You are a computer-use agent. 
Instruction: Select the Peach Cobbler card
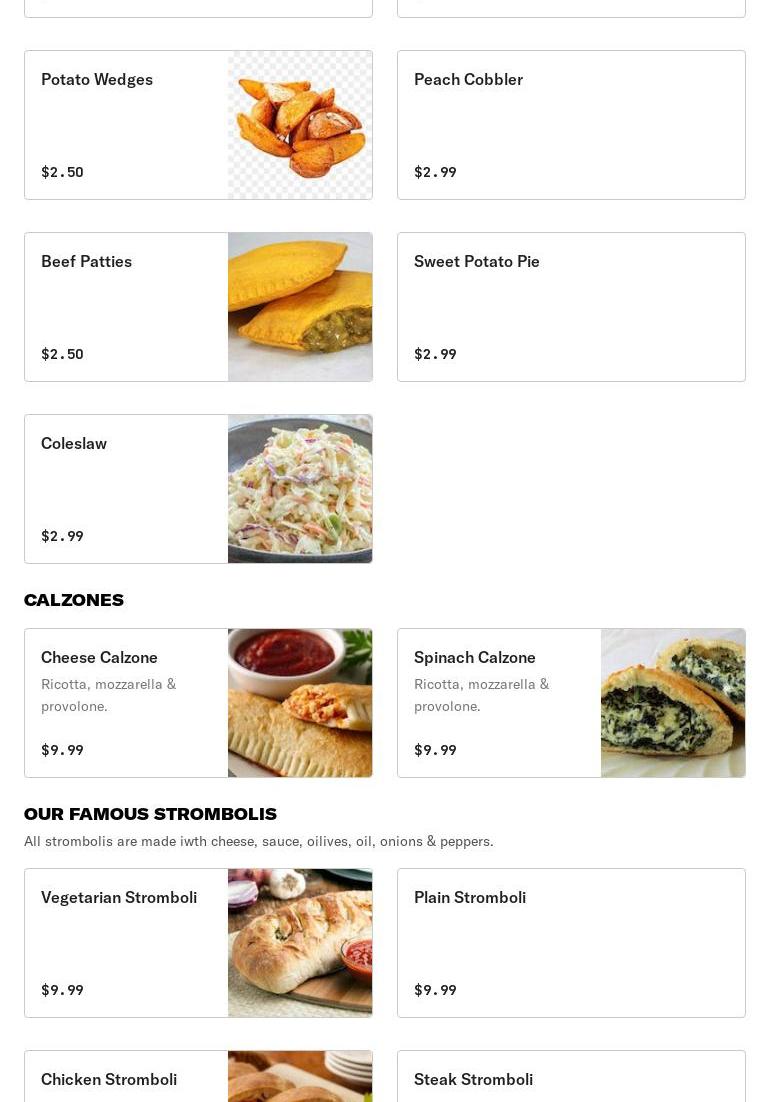point(571,125)
